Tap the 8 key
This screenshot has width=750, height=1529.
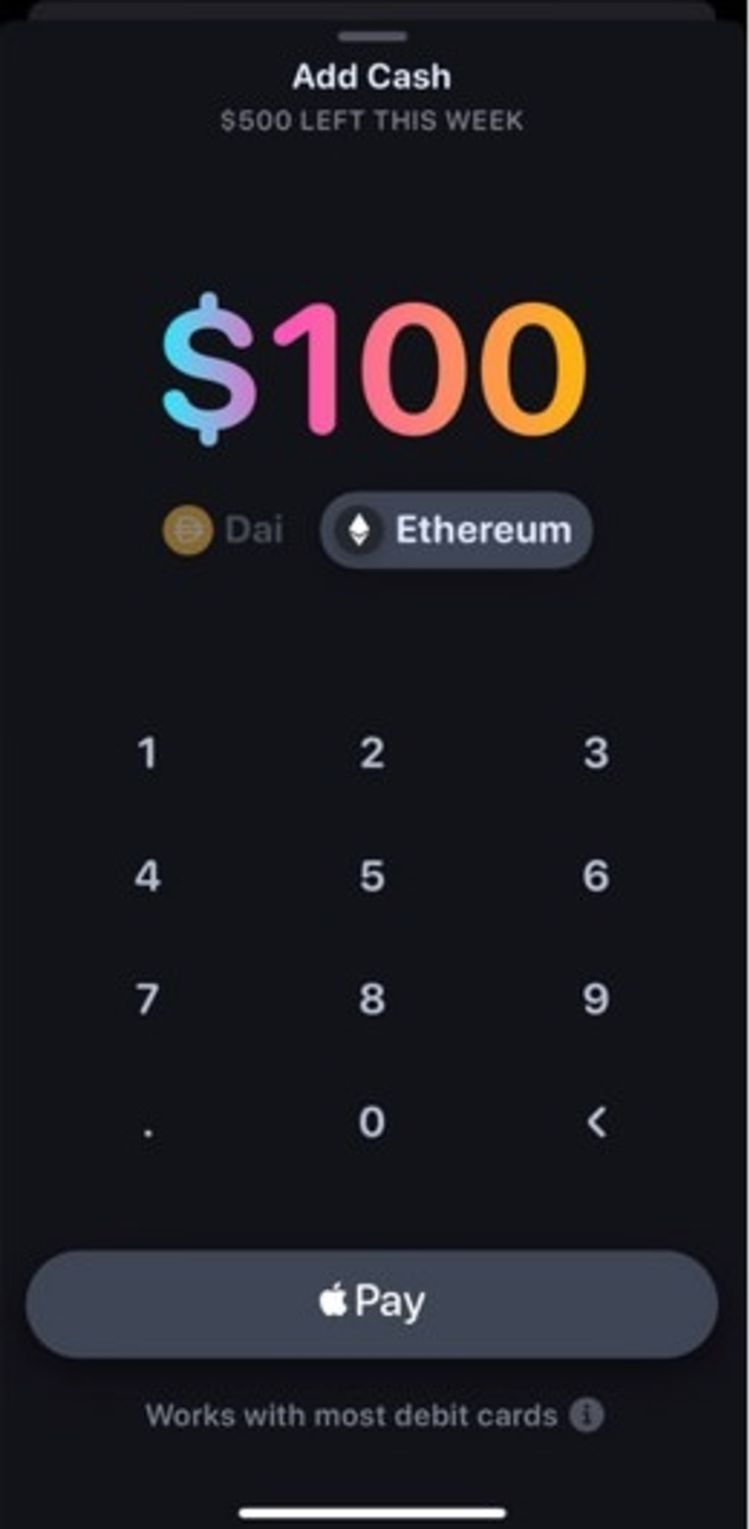[x=372, y=999]
